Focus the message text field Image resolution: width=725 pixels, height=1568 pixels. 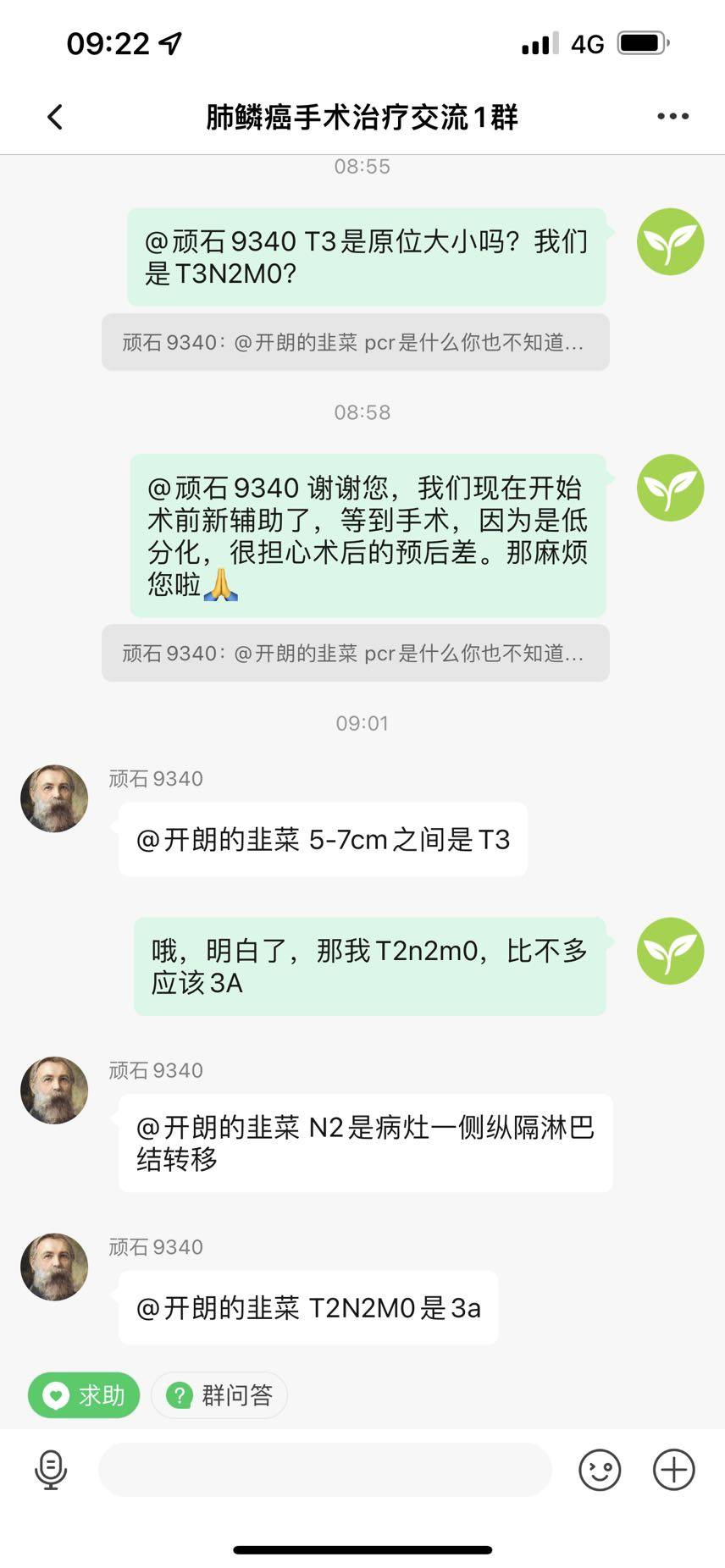pos(325,1469)
